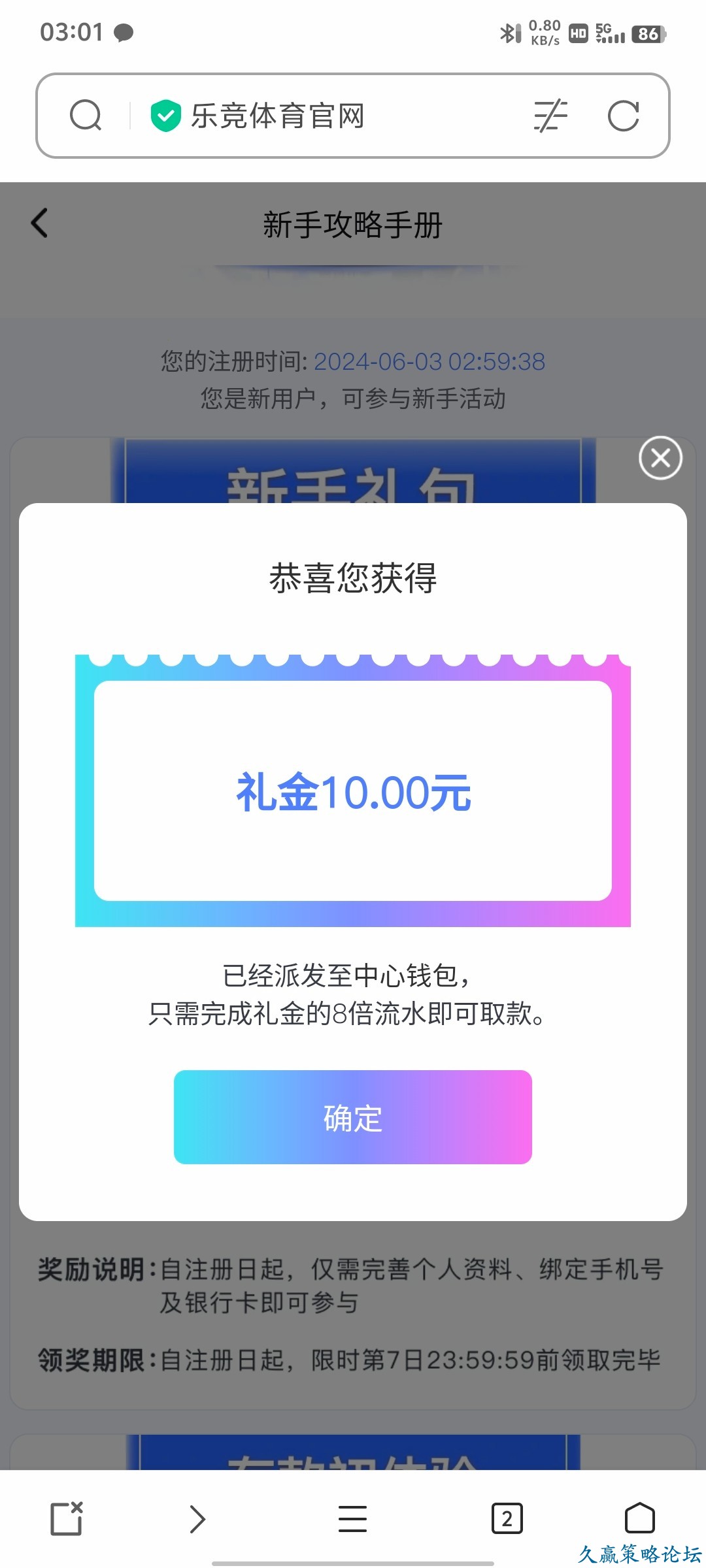View the 2 open tabs

pos(507,1519)
